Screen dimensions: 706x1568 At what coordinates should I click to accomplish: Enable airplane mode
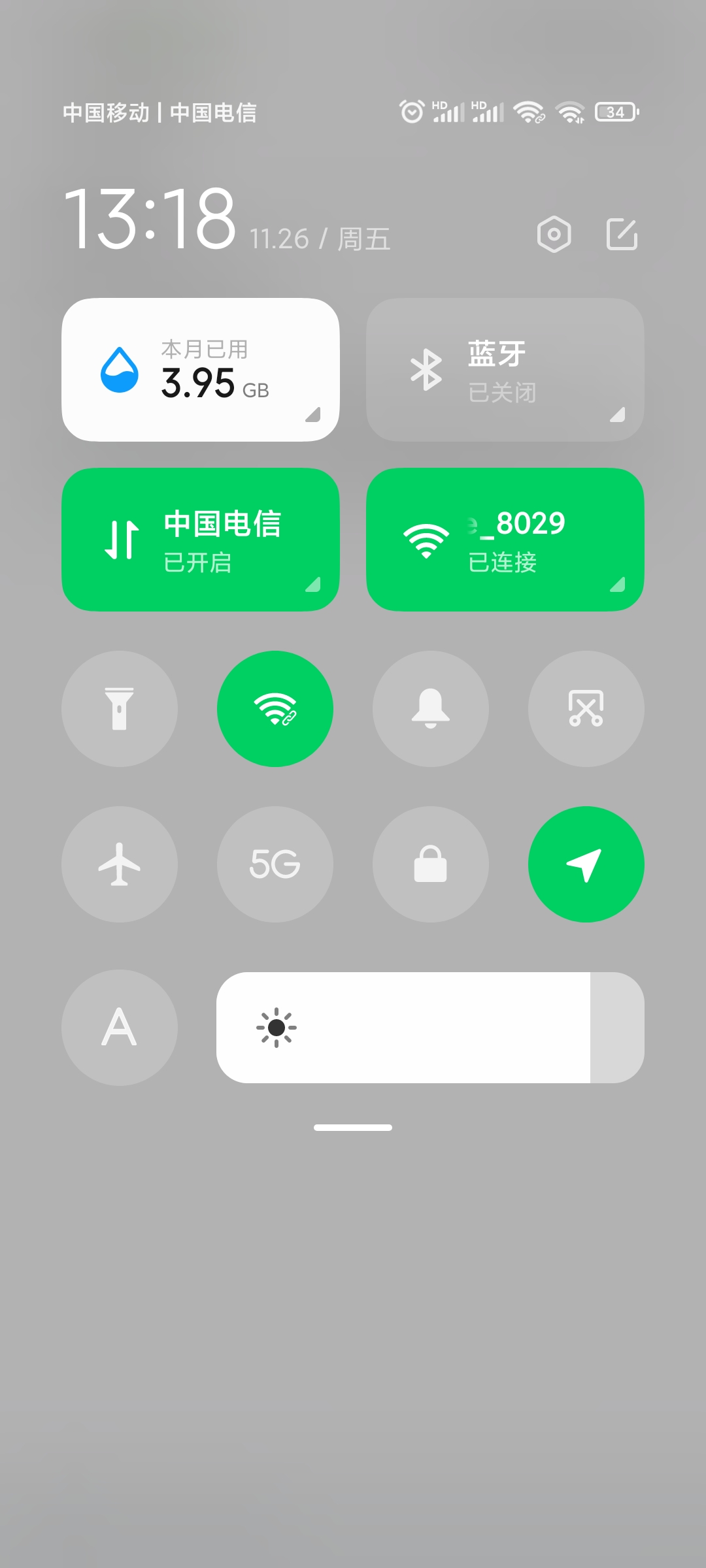click(120, 864)
